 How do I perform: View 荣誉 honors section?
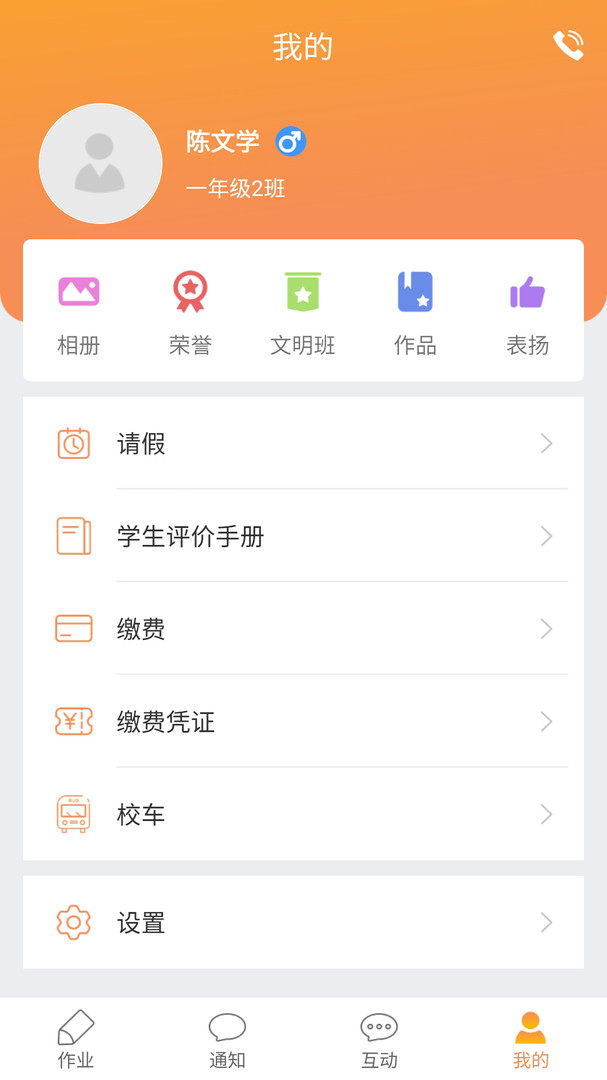(190, 312)
